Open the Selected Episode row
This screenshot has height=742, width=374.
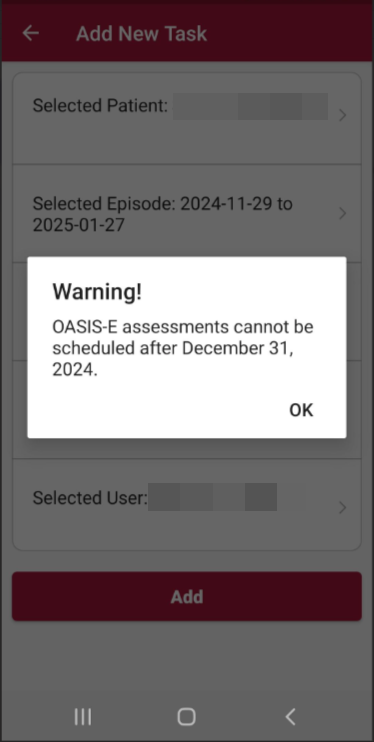[187, 213]
